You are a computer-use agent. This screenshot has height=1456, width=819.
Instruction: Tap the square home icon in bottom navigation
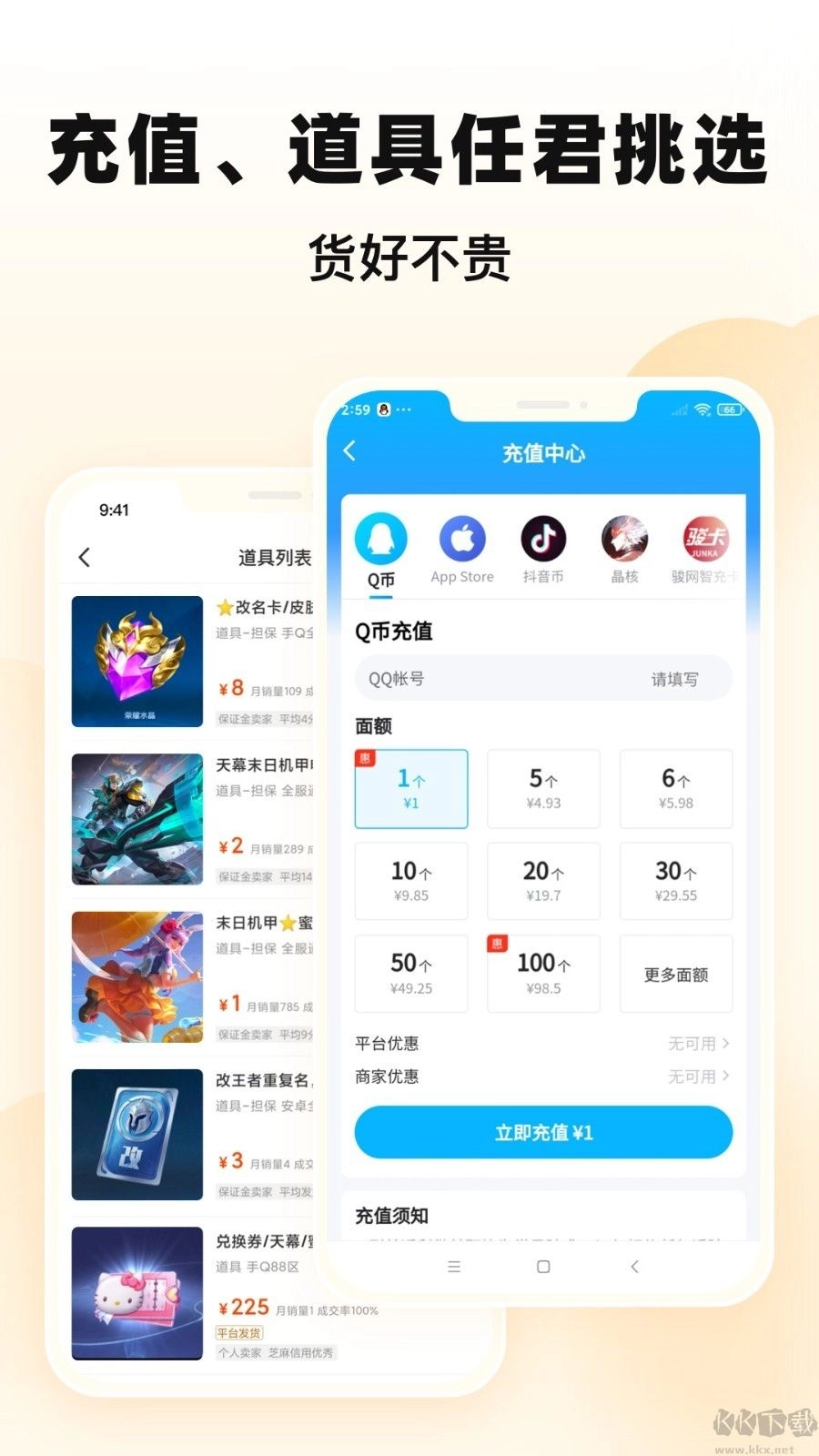pyautogui.click(x=543, y=1266)
